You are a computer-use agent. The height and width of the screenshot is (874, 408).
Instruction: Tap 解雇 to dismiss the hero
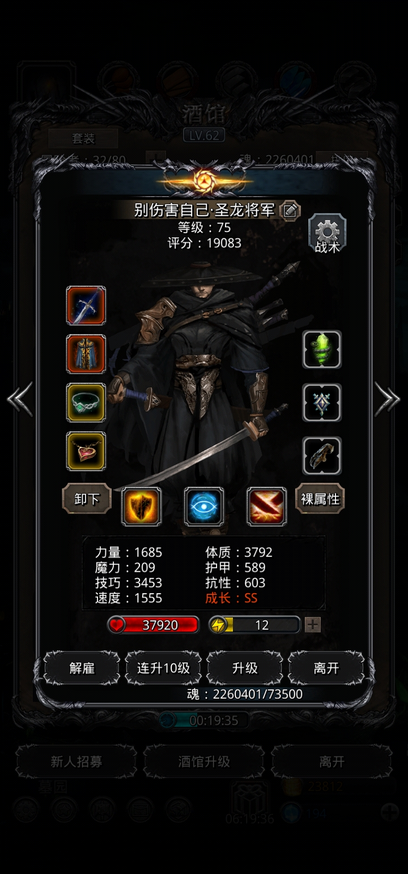[81, 668]
